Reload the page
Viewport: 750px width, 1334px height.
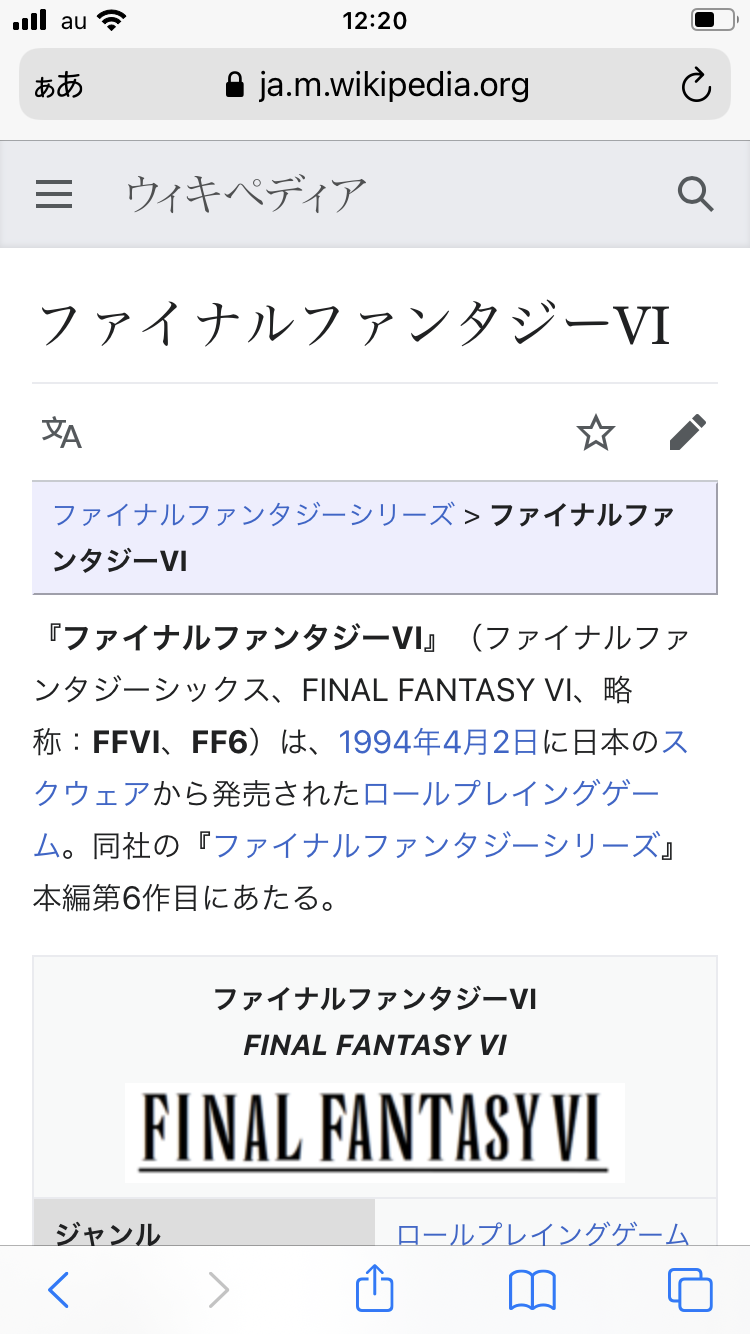(x=695, y=86)
